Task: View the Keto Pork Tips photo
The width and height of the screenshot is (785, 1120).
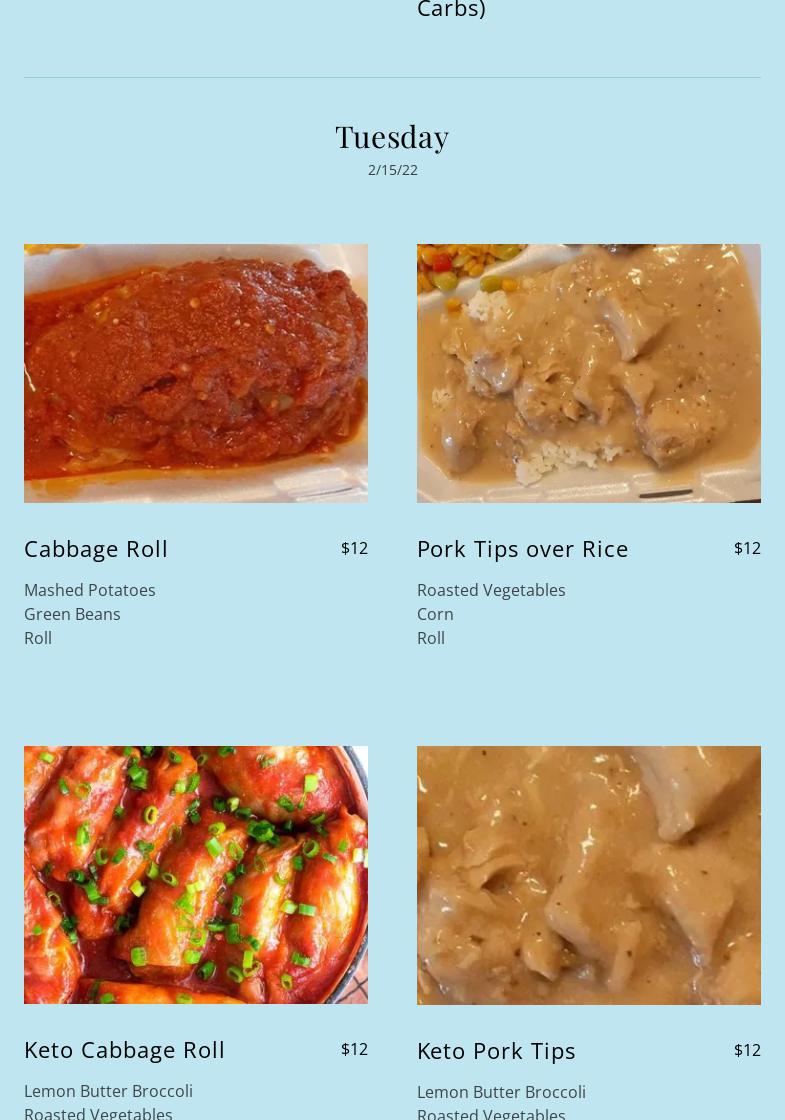Action: [588, 875]
